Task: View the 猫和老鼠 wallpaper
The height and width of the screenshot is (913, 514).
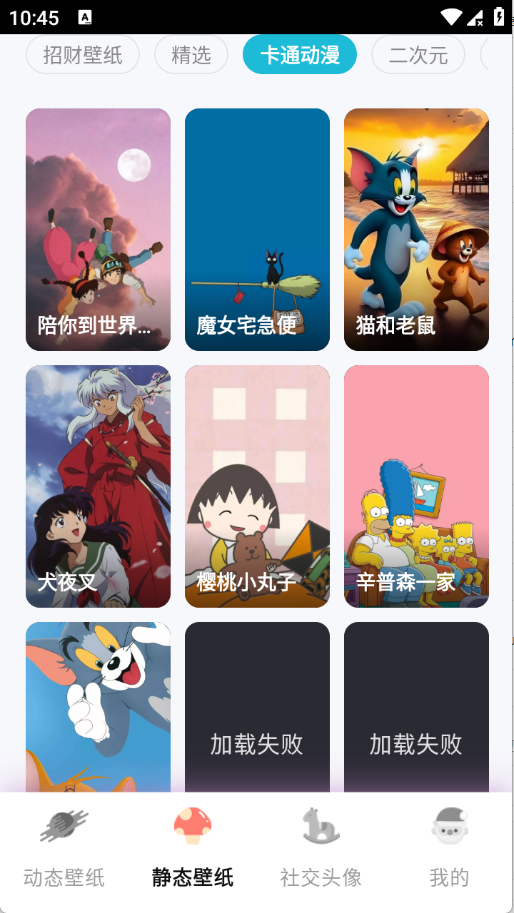Action: tap(416, 229)
